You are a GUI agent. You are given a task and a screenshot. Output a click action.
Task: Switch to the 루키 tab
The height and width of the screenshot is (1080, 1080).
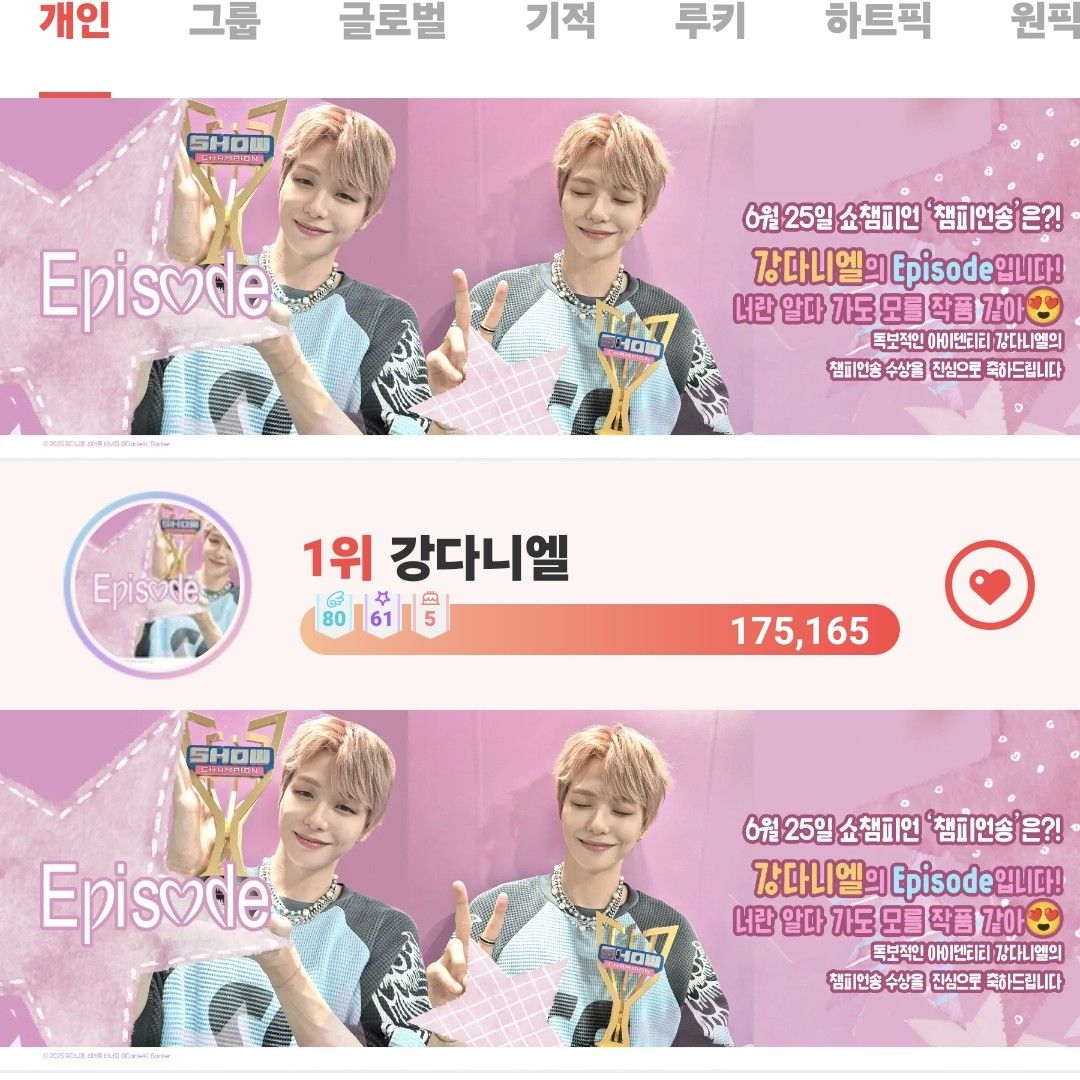point(710,22)
